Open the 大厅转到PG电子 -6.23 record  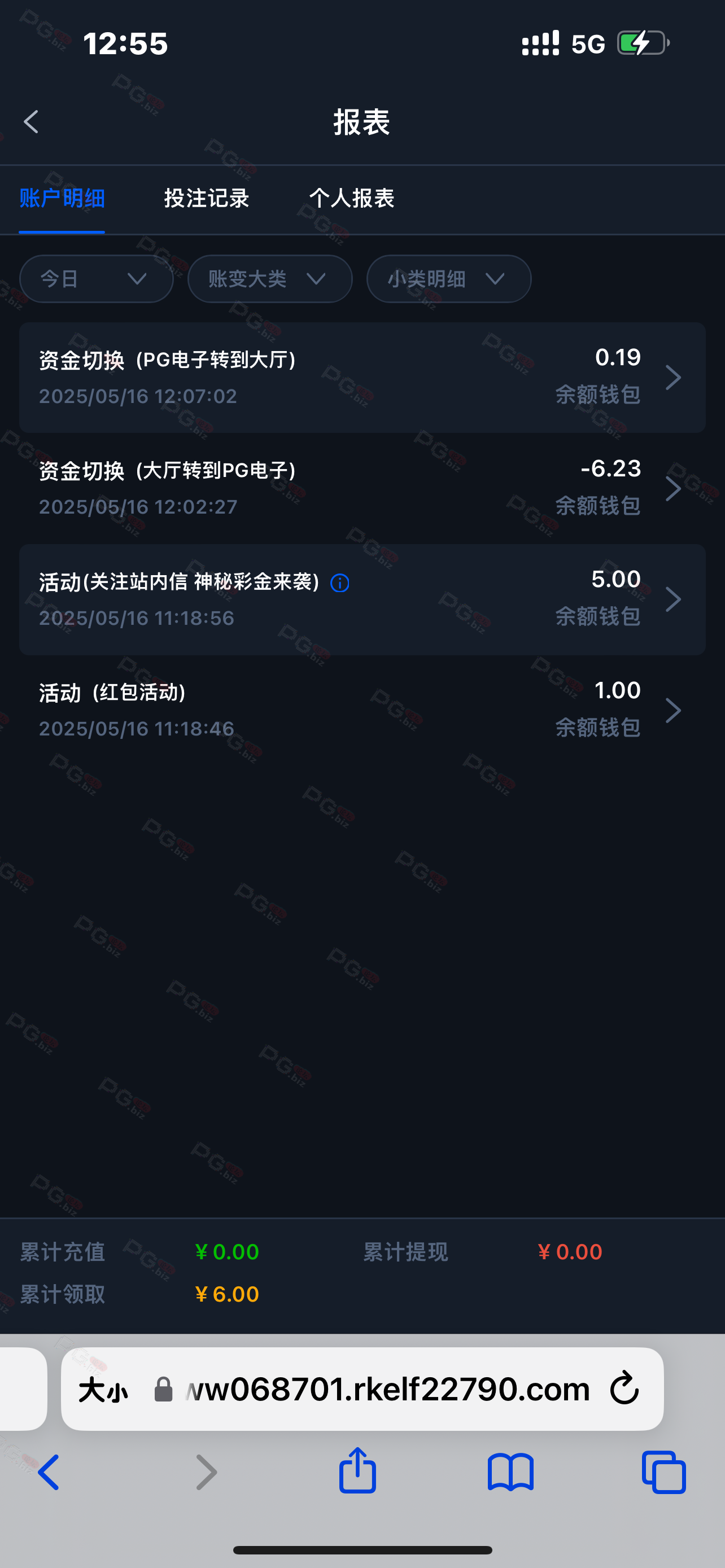[362, 488]
